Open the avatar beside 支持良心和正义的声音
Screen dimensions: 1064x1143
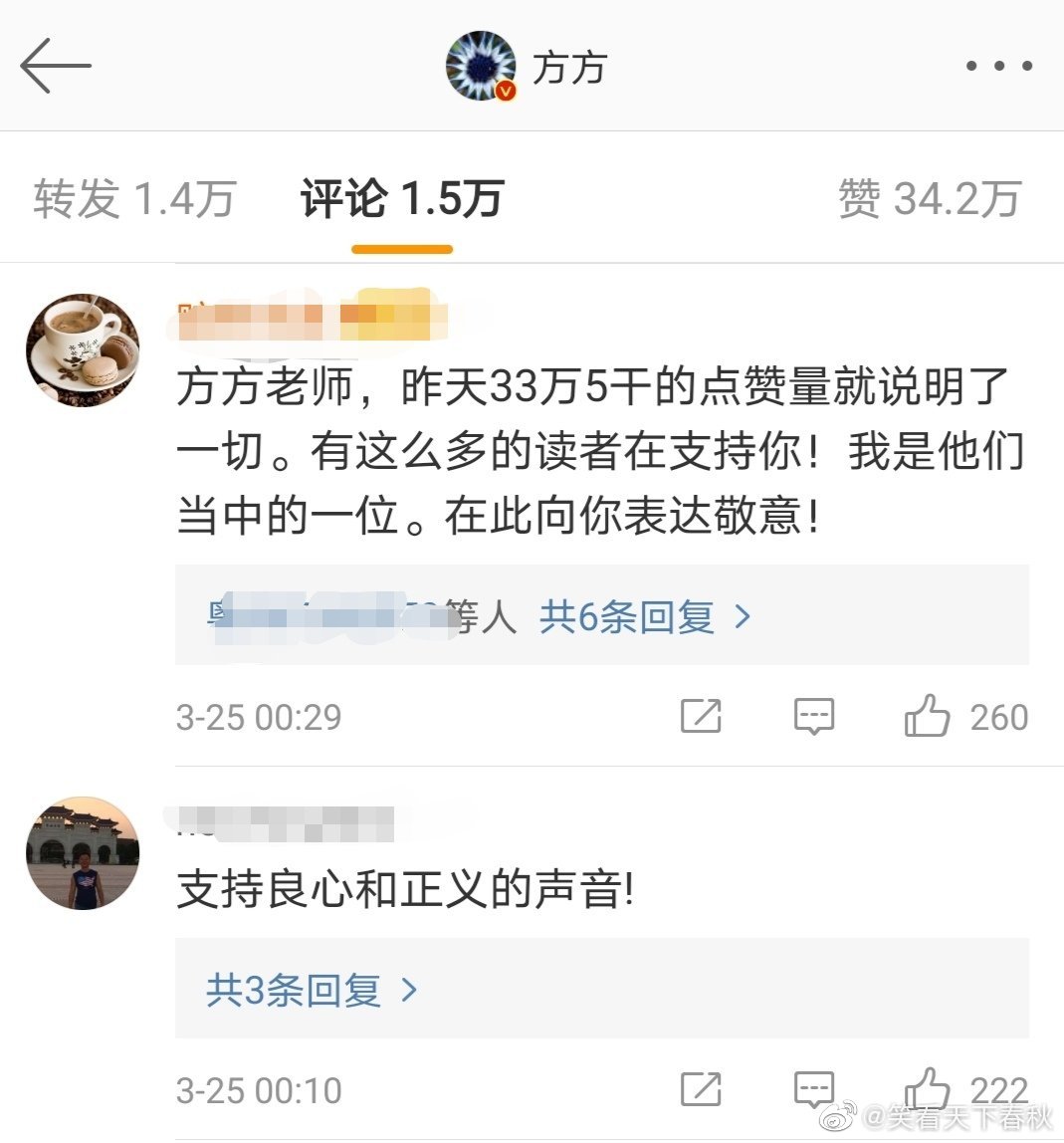[83, 853]
